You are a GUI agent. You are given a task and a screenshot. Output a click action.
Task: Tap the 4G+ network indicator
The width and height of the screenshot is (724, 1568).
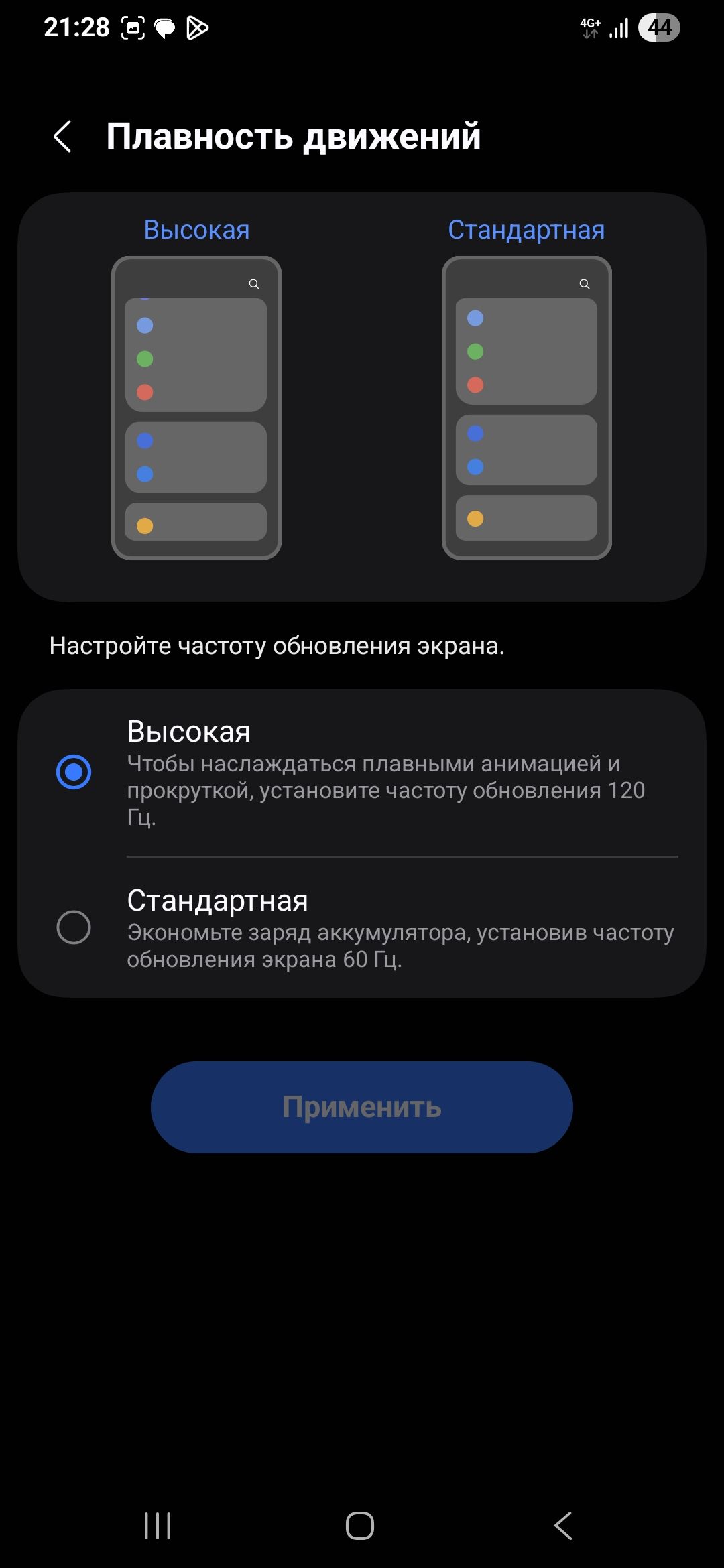589,28
